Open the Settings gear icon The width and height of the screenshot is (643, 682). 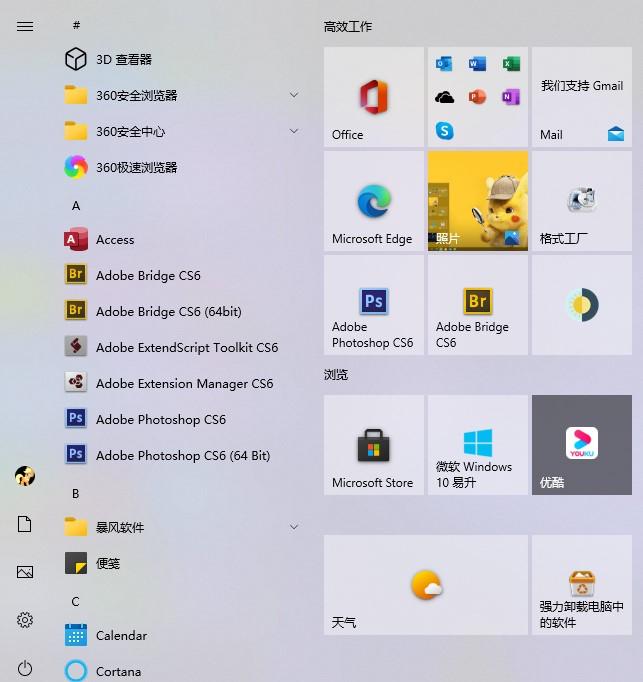[25, 620]
